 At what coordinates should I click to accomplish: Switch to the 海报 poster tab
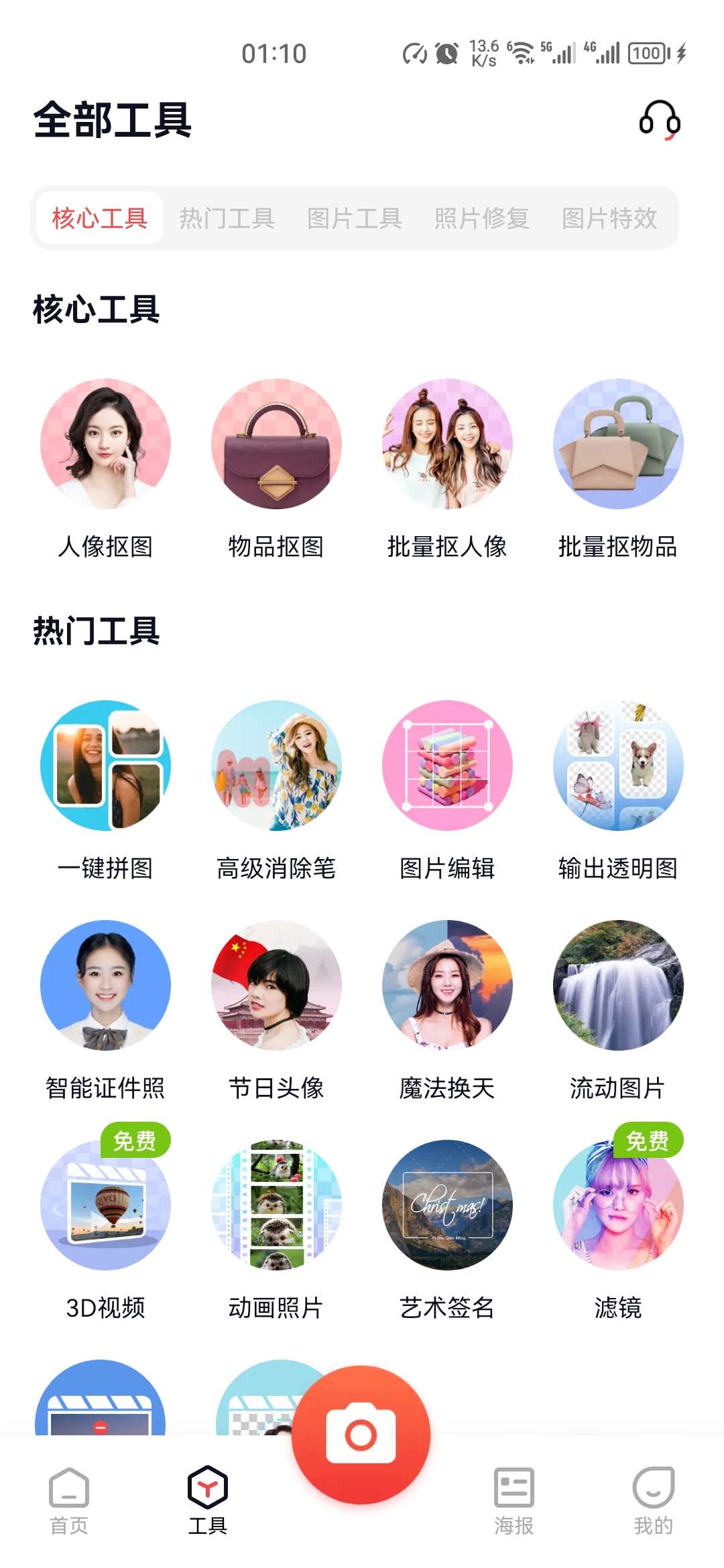tap(514, 1501)
